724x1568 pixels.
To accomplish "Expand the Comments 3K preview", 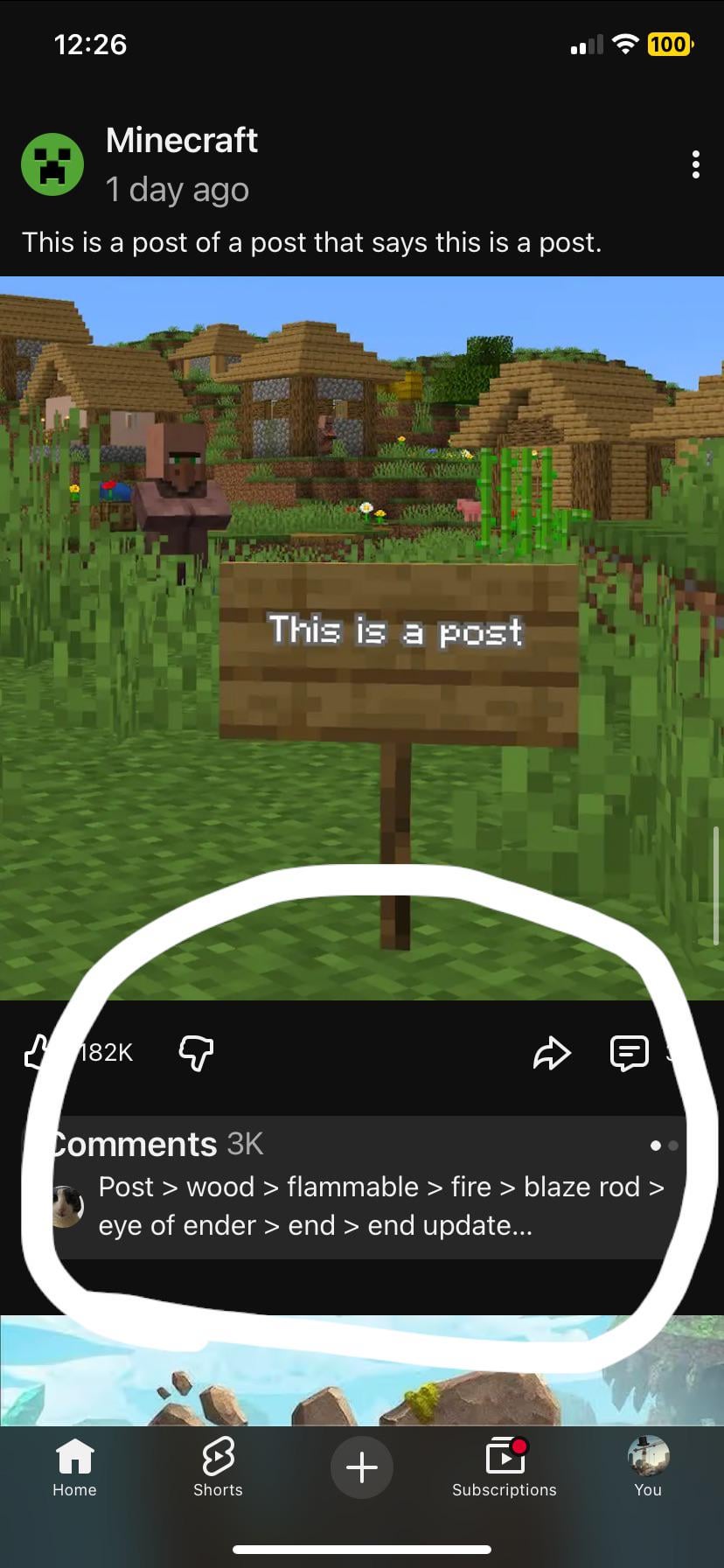I will (x=362, y=1187).
